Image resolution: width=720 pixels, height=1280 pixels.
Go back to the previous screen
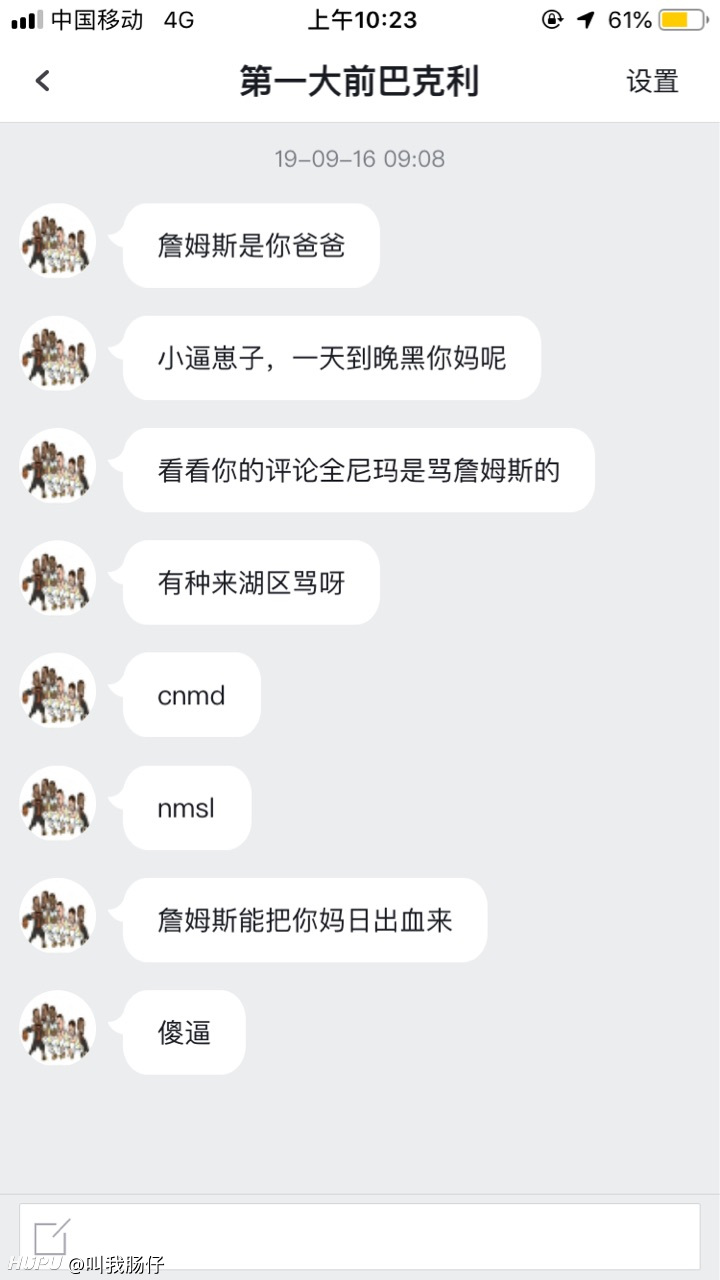pyautogui.click(x=42, y=81)
